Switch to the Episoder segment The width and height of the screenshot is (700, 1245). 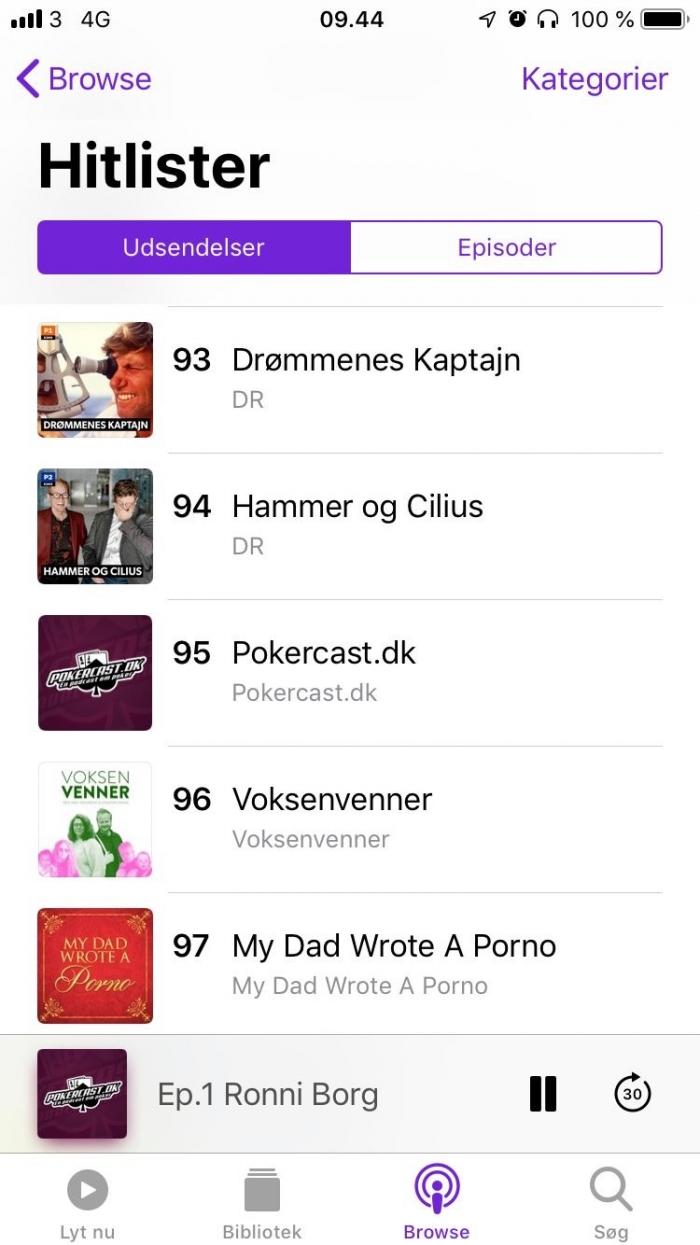[x=506, y=247]
